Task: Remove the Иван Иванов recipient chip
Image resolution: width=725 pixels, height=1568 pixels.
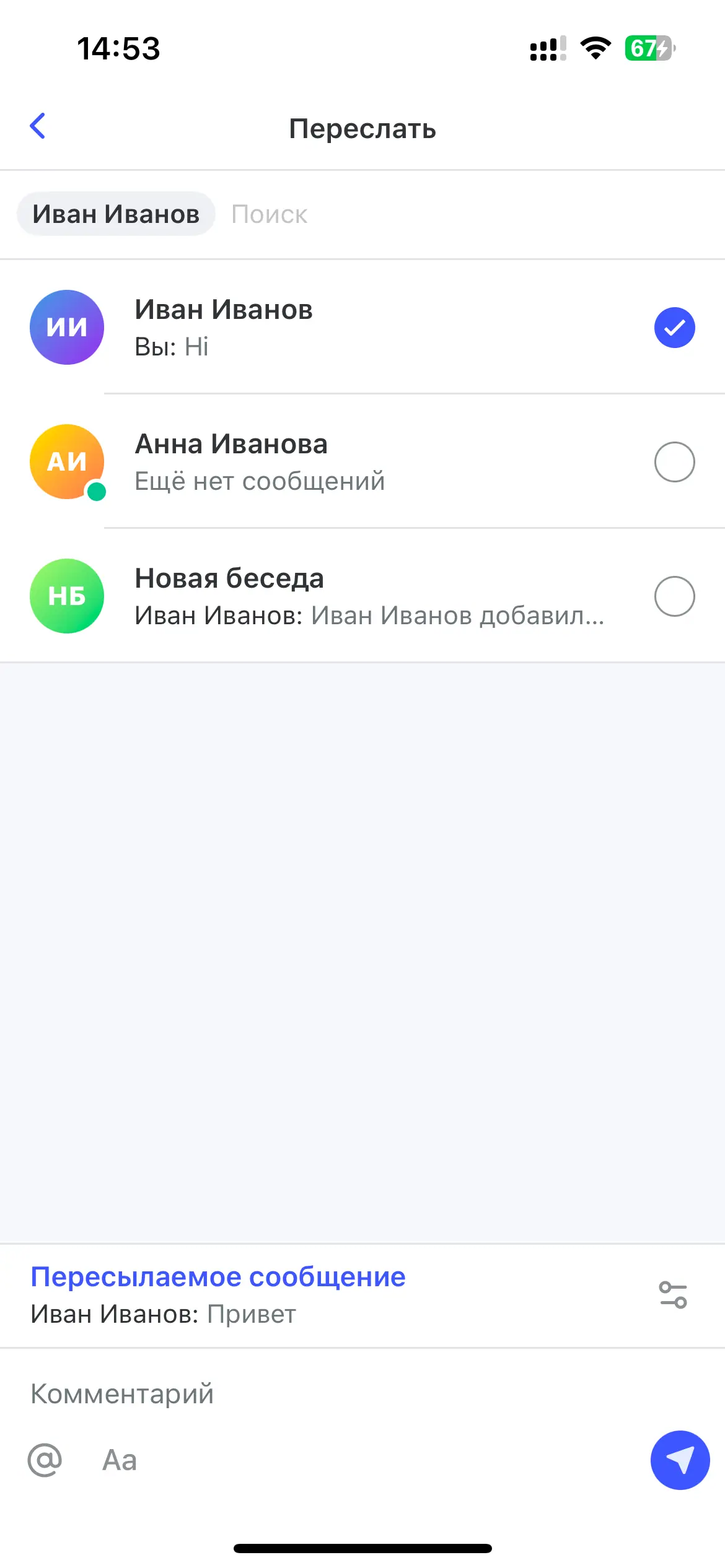Action: 116,214
